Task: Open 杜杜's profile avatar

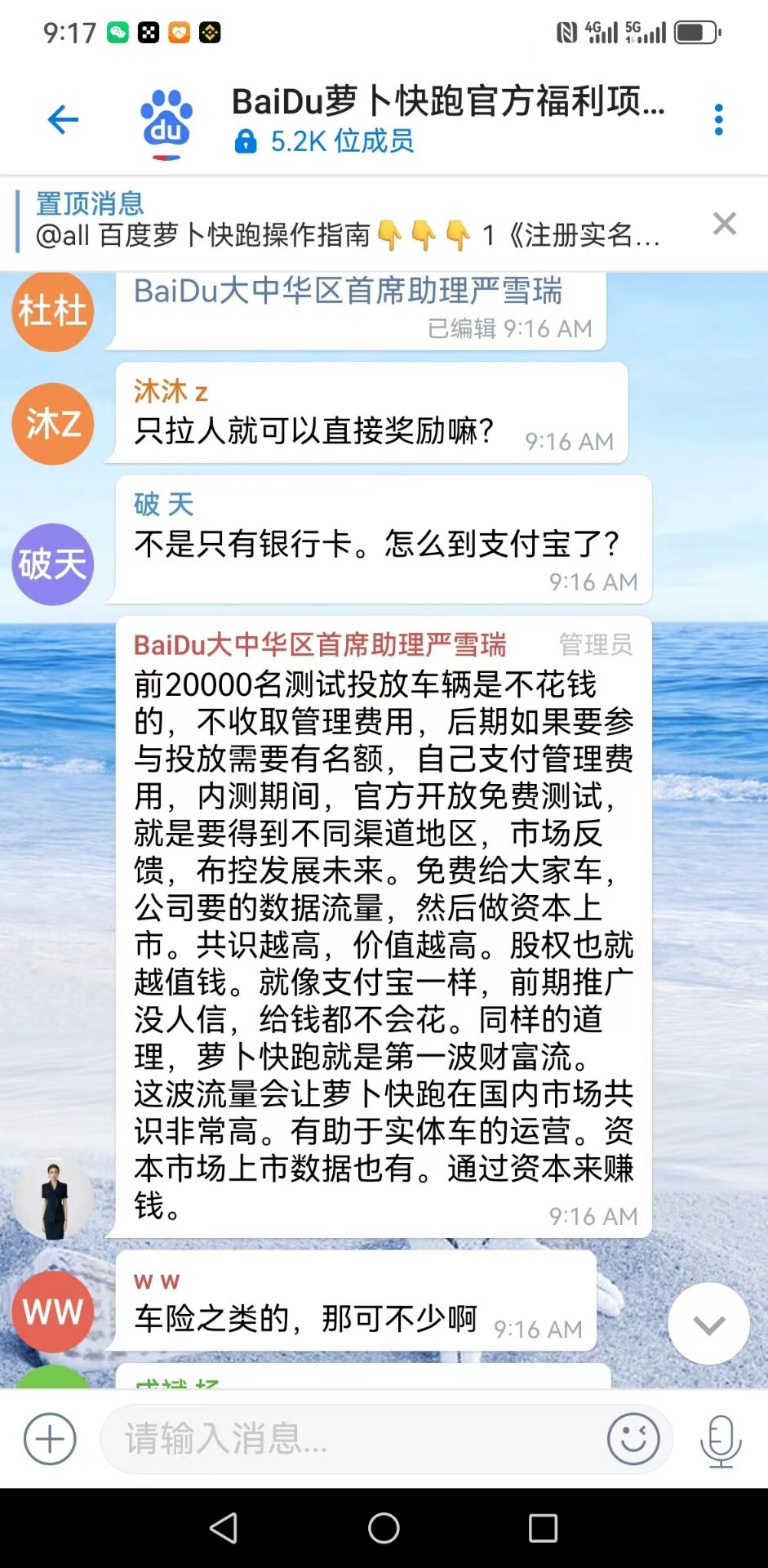Action: coord(53,311)
